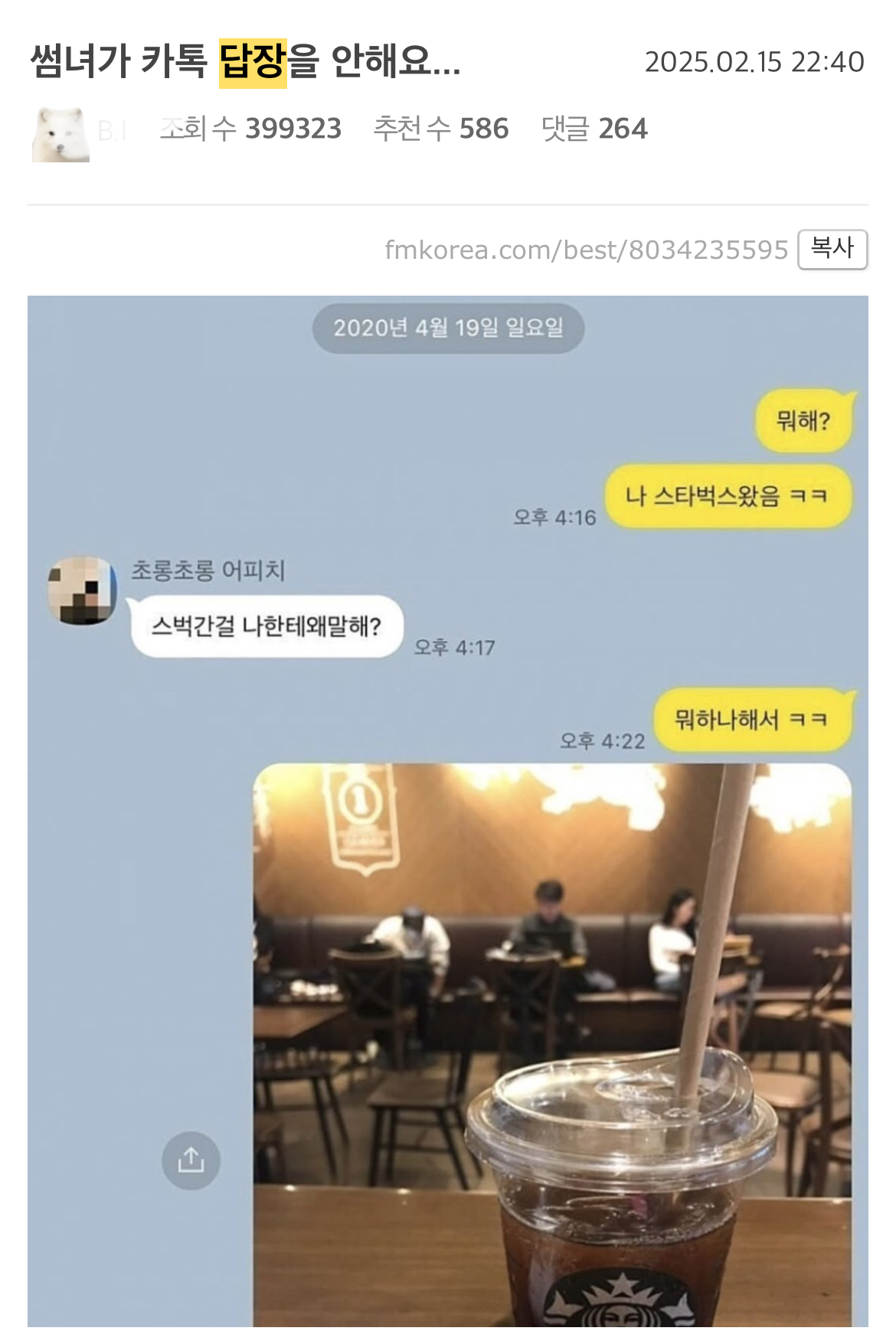
Task: Tap the 복사 button to copy the link
Action: (x=832, y=249)
